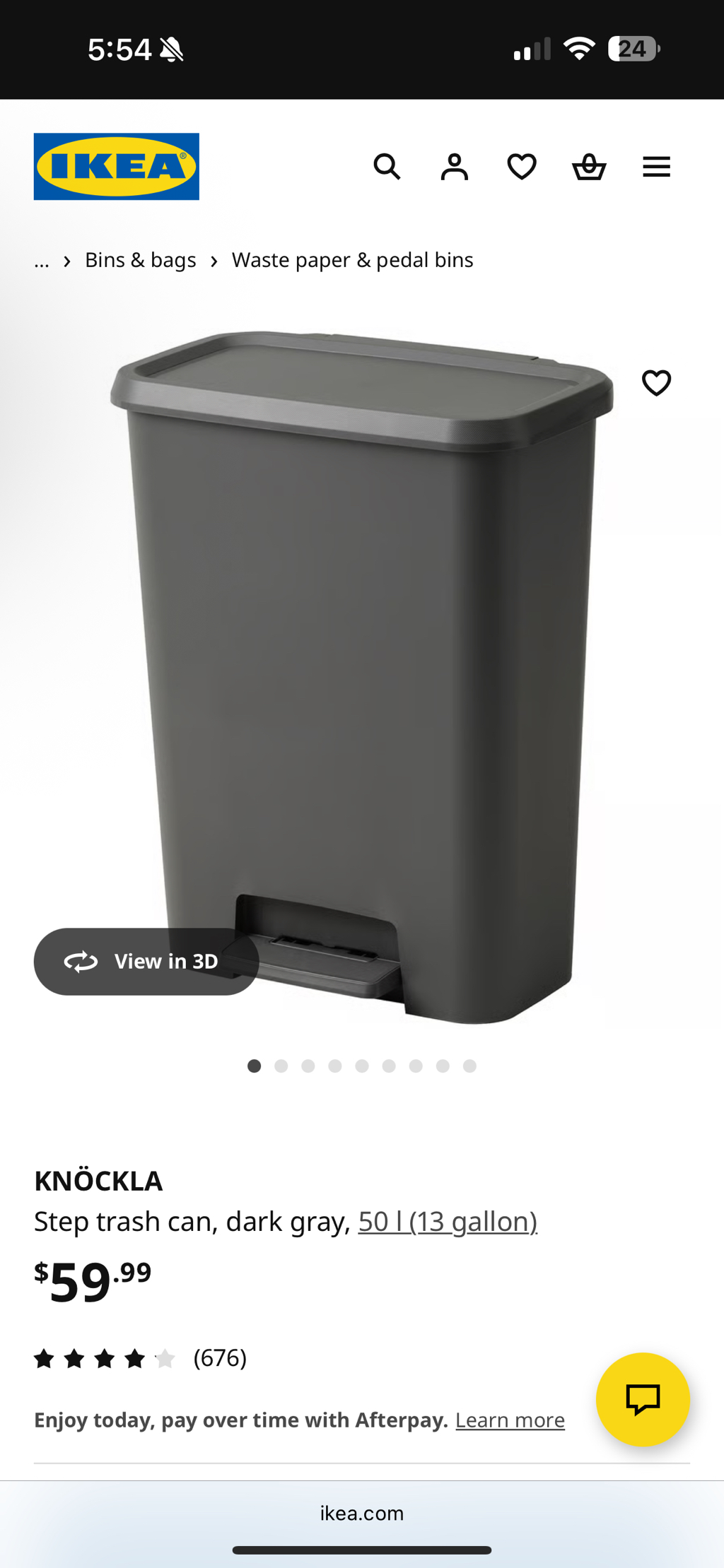The width and height of the screenshot is (724, 1568).
Task: Open the favorites heart in the header
Action: 522,167
